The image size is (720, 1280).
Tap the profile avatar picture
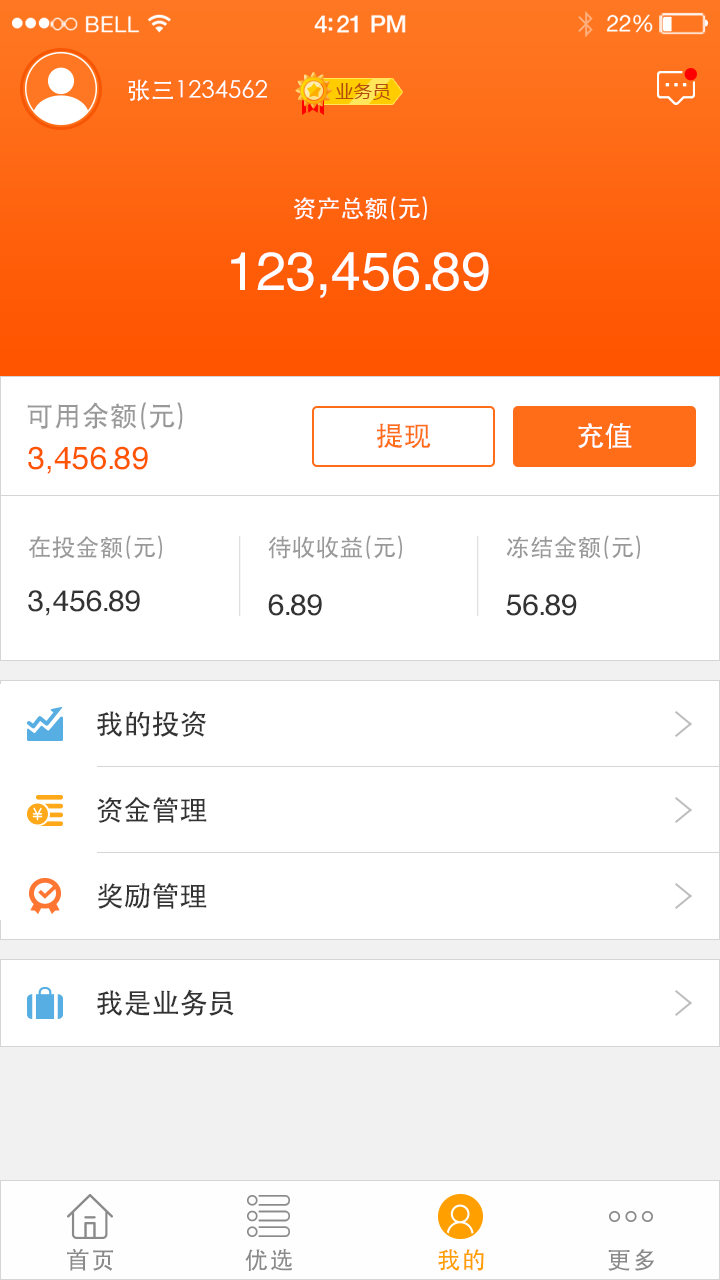pyautogui.click(x=61, y=89)
